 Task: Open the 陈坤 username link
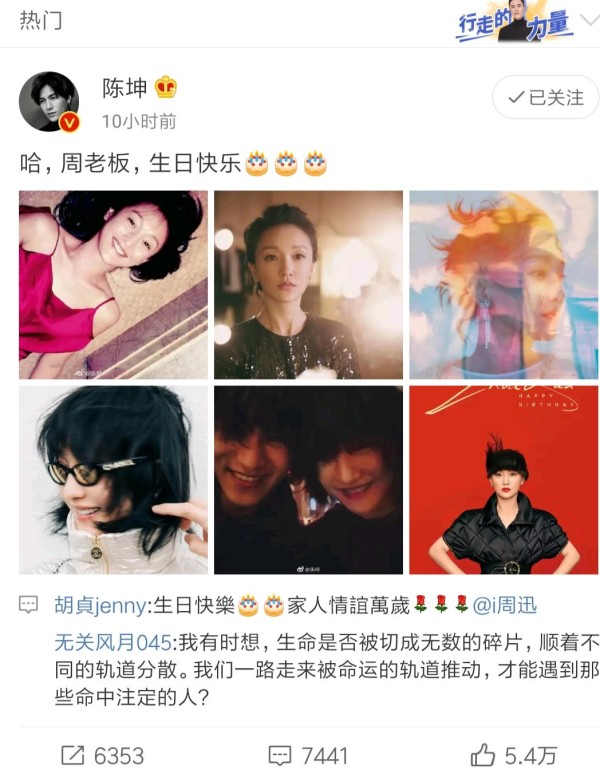pyautogui.click(x=123, y=88)
